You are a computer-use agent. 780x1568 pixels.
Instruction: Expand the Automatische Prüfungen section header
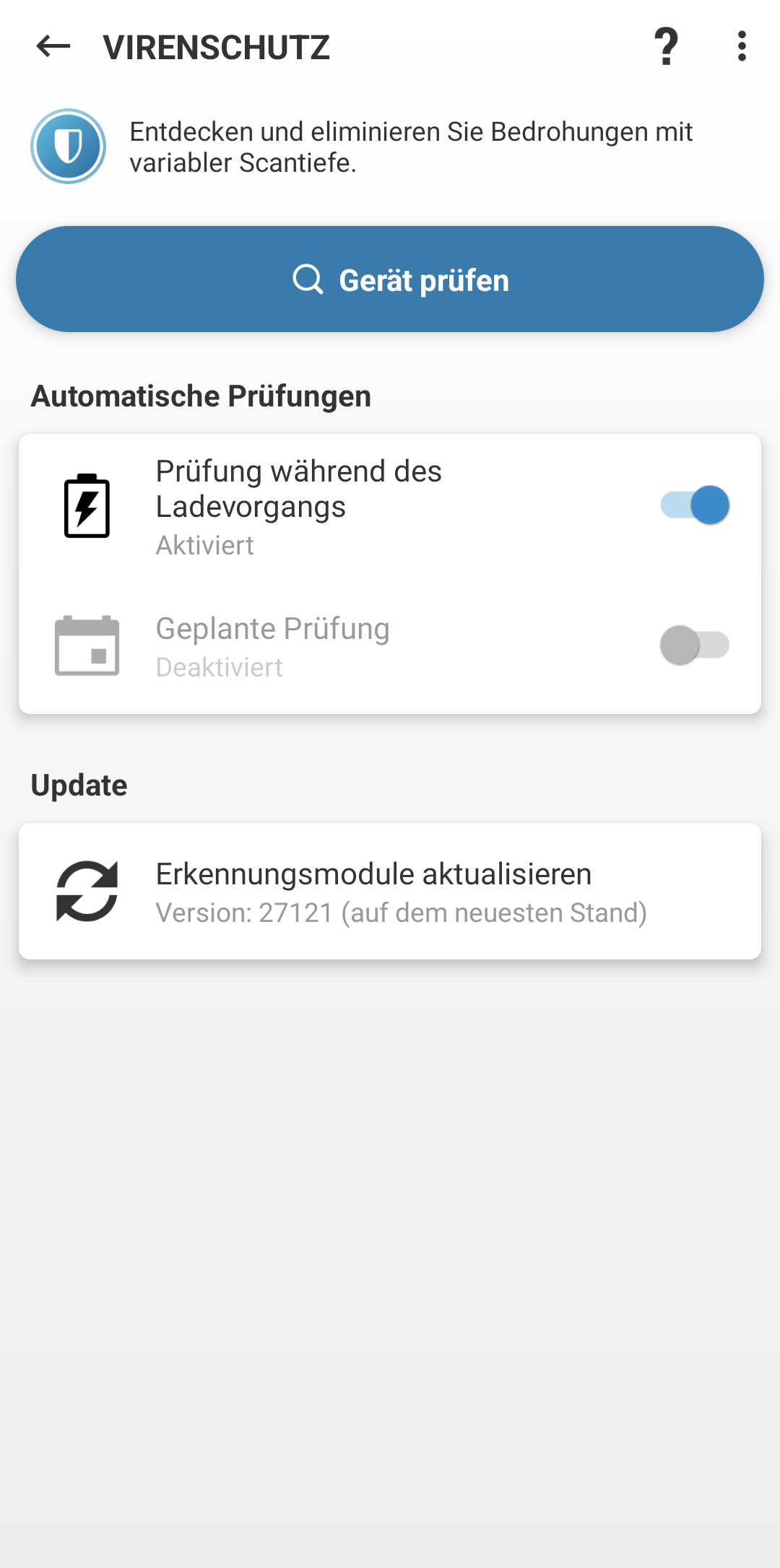[201, 396]
